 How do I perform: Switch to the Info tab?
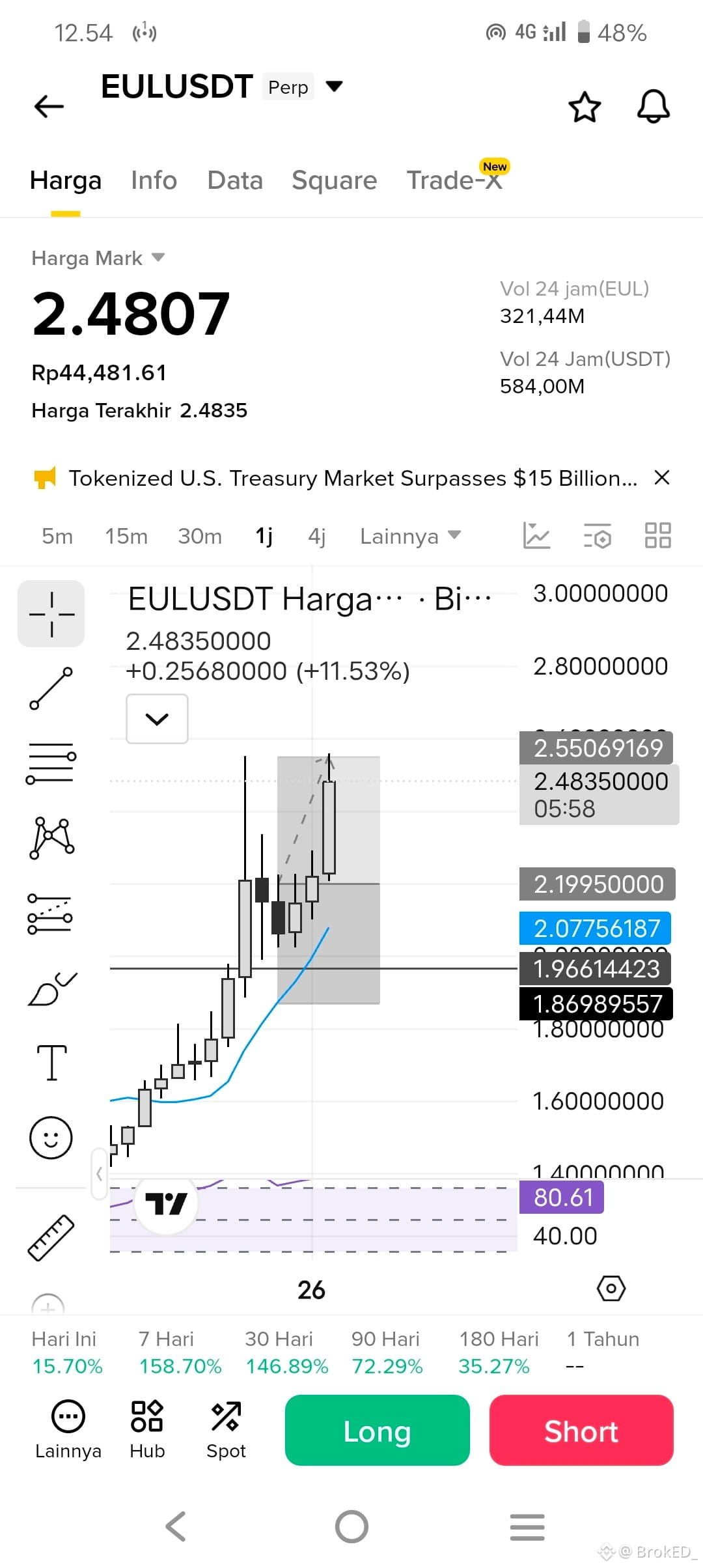coord(154,180)
